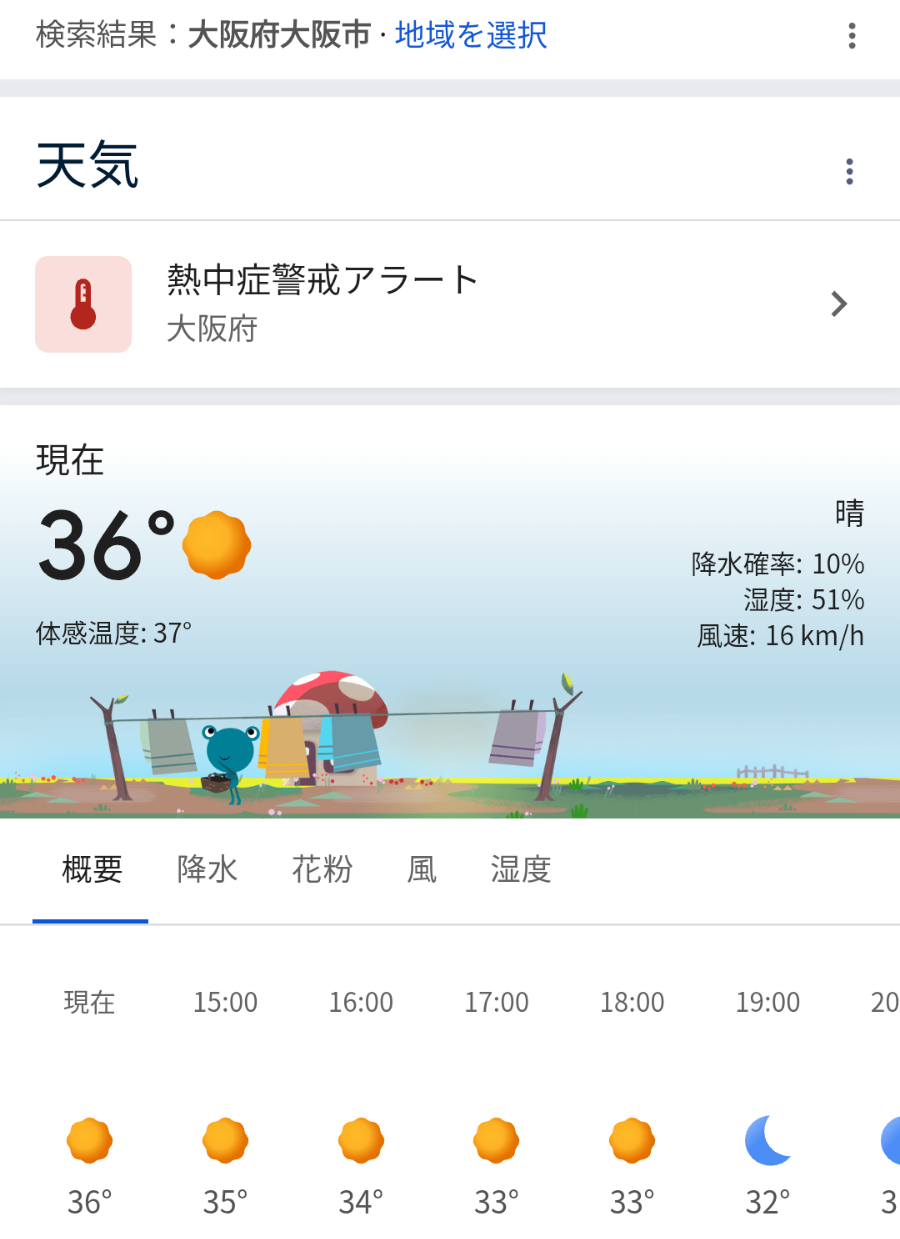Select the 概要 tab
This screenshot has width=900, height=1239.
point(92,869)
